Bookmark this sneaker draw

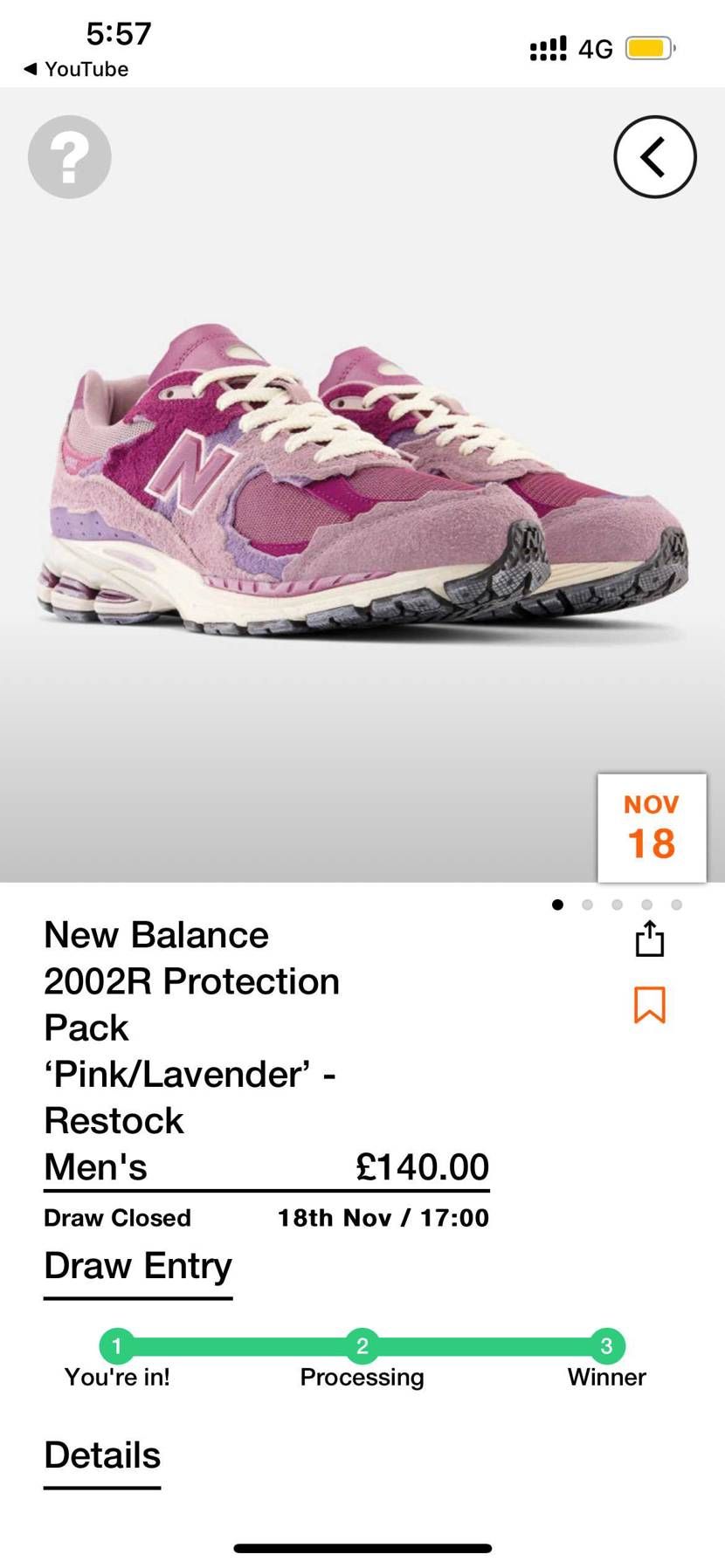[x=650, y=1005]
